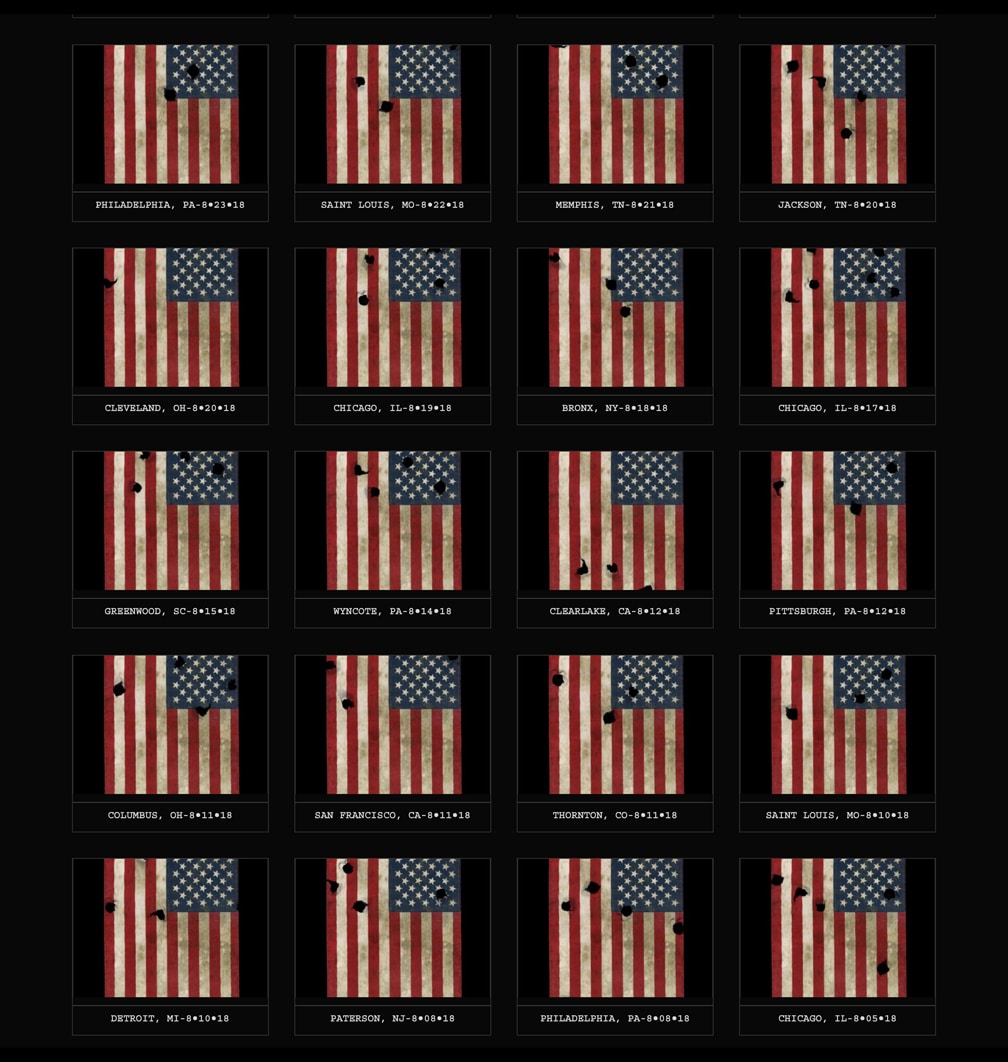
Task: View the Memphis, TN 8•21•18 flag
Action: [615, 115]
